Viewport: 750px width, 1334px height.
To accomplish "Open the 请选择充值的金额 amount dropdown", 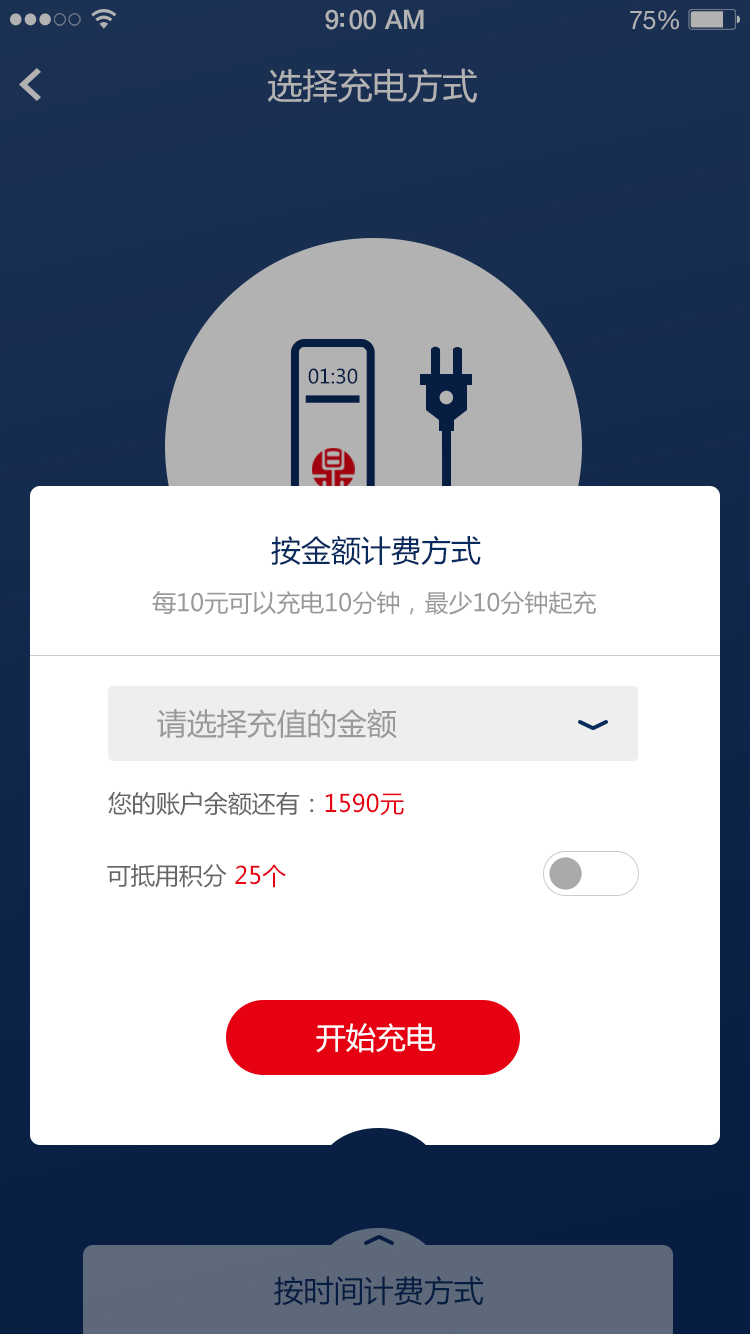I will [x=373, y=723].
